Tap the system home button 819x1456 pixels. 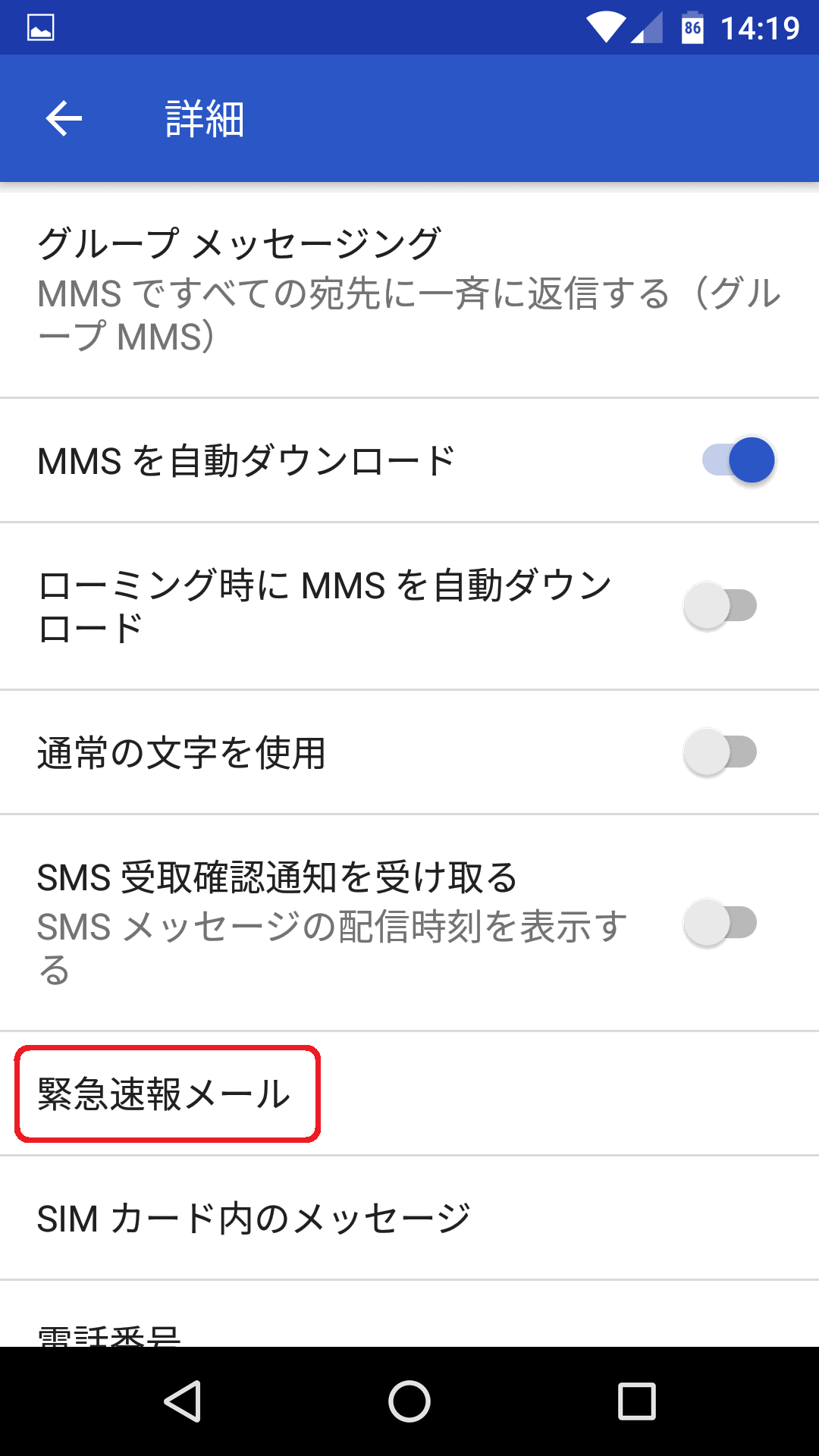(x=409, y=1401)
